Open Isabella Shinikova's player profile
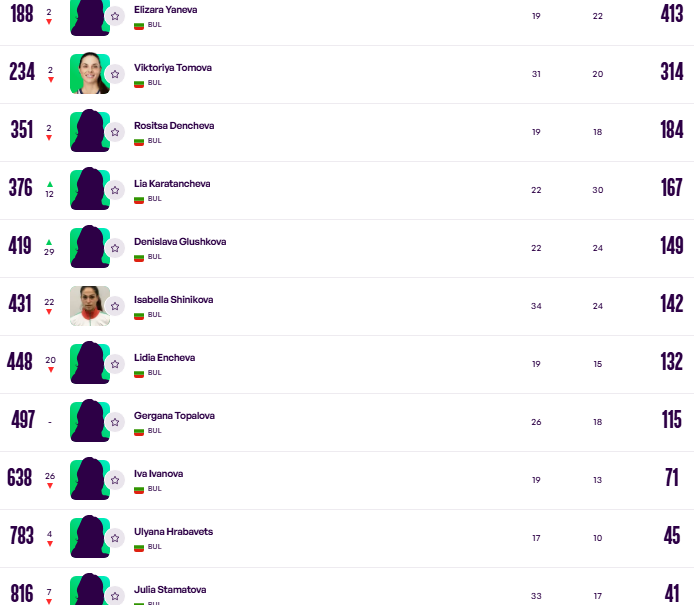The image size is (694, 605). [x=174, y=300]
